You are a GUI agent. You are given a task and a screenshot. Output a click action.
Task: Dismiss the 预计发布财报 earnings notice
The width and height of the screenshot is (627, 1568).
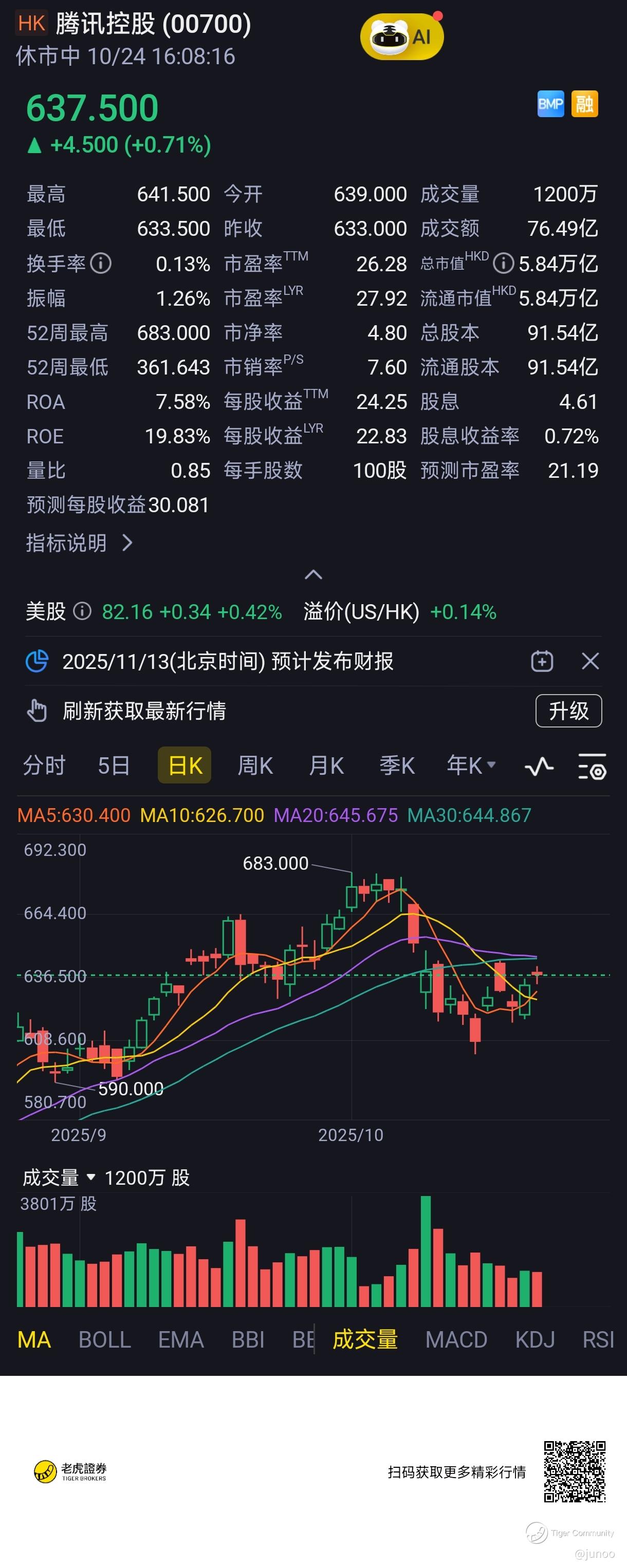click(590, 661)
